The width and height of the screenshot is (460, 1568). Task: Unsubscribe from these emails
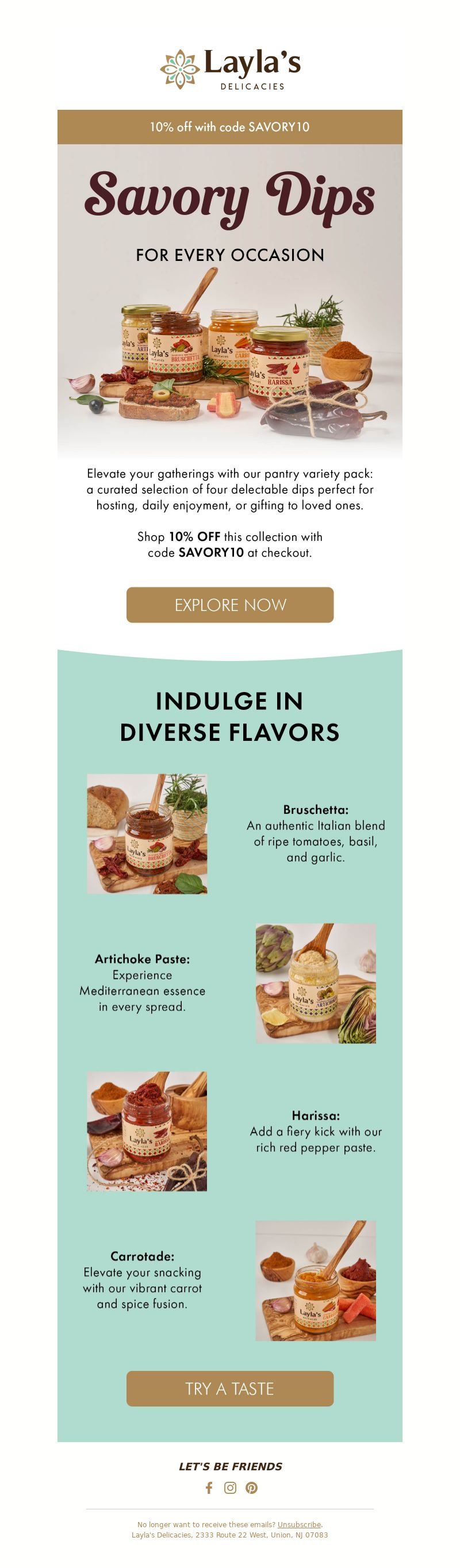coord(298,1525)
